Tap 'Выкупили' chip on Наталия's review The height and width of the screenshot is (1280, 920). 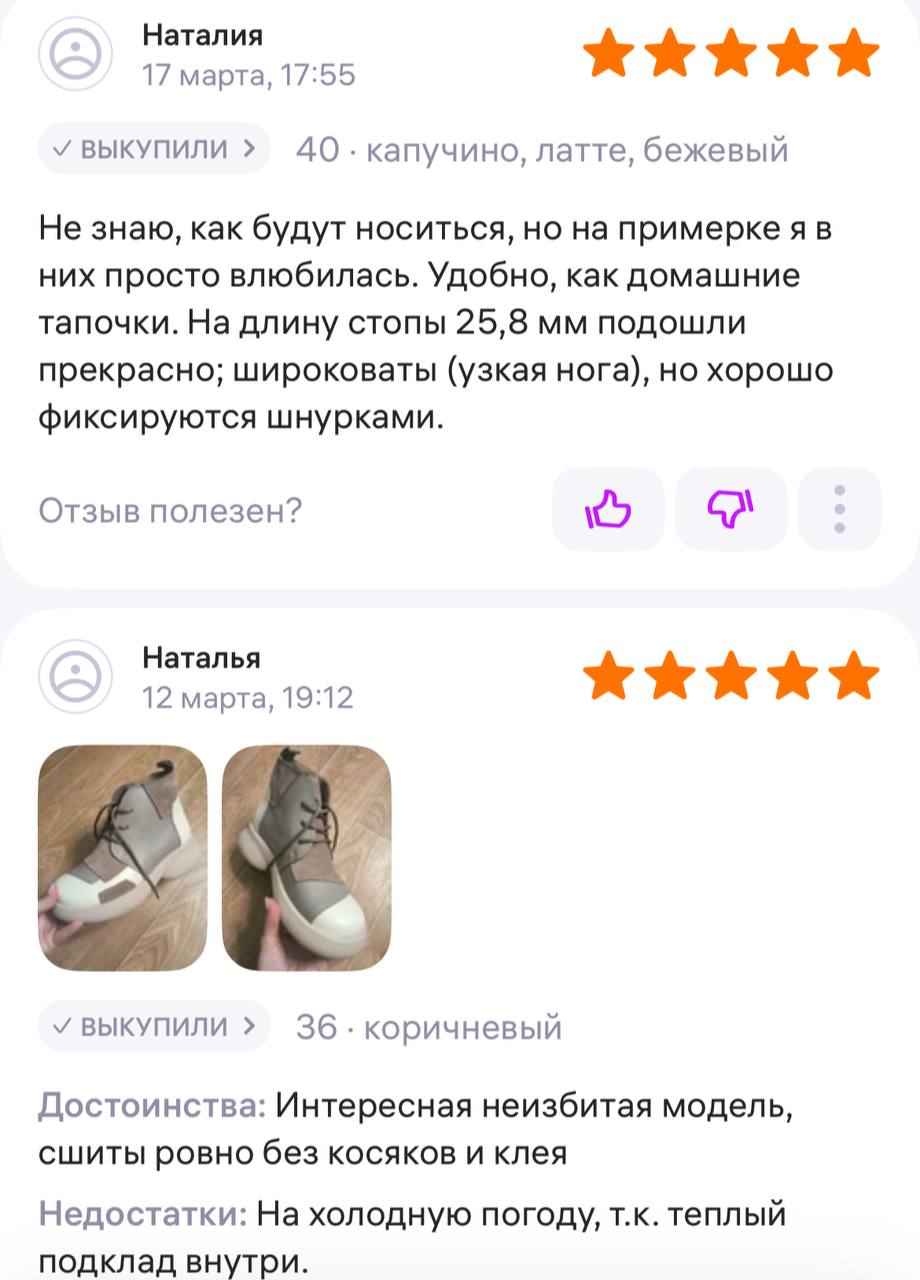pos(154,150)
